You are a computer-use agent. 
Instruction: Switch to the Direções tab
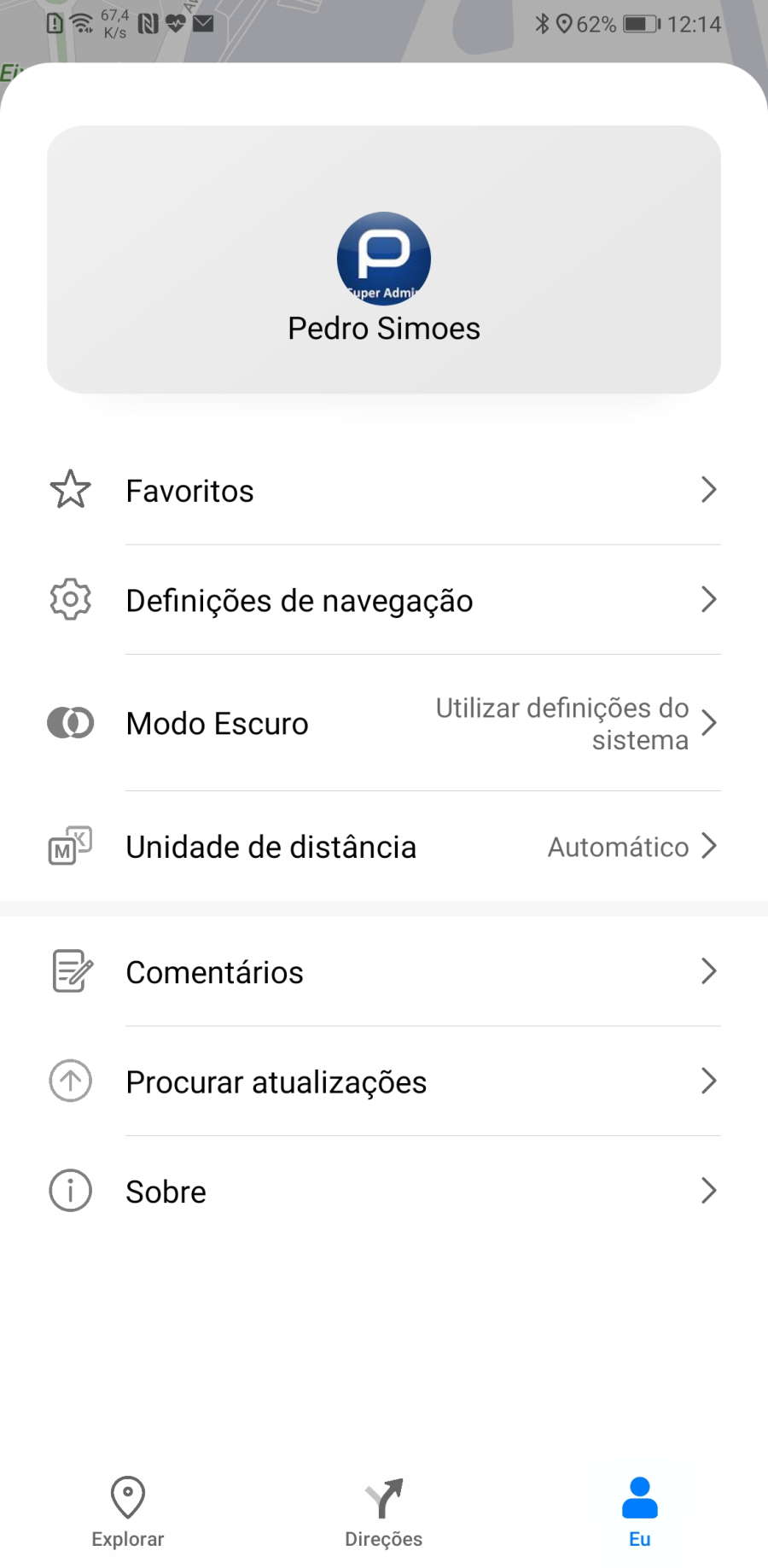tap(384, 1512)
